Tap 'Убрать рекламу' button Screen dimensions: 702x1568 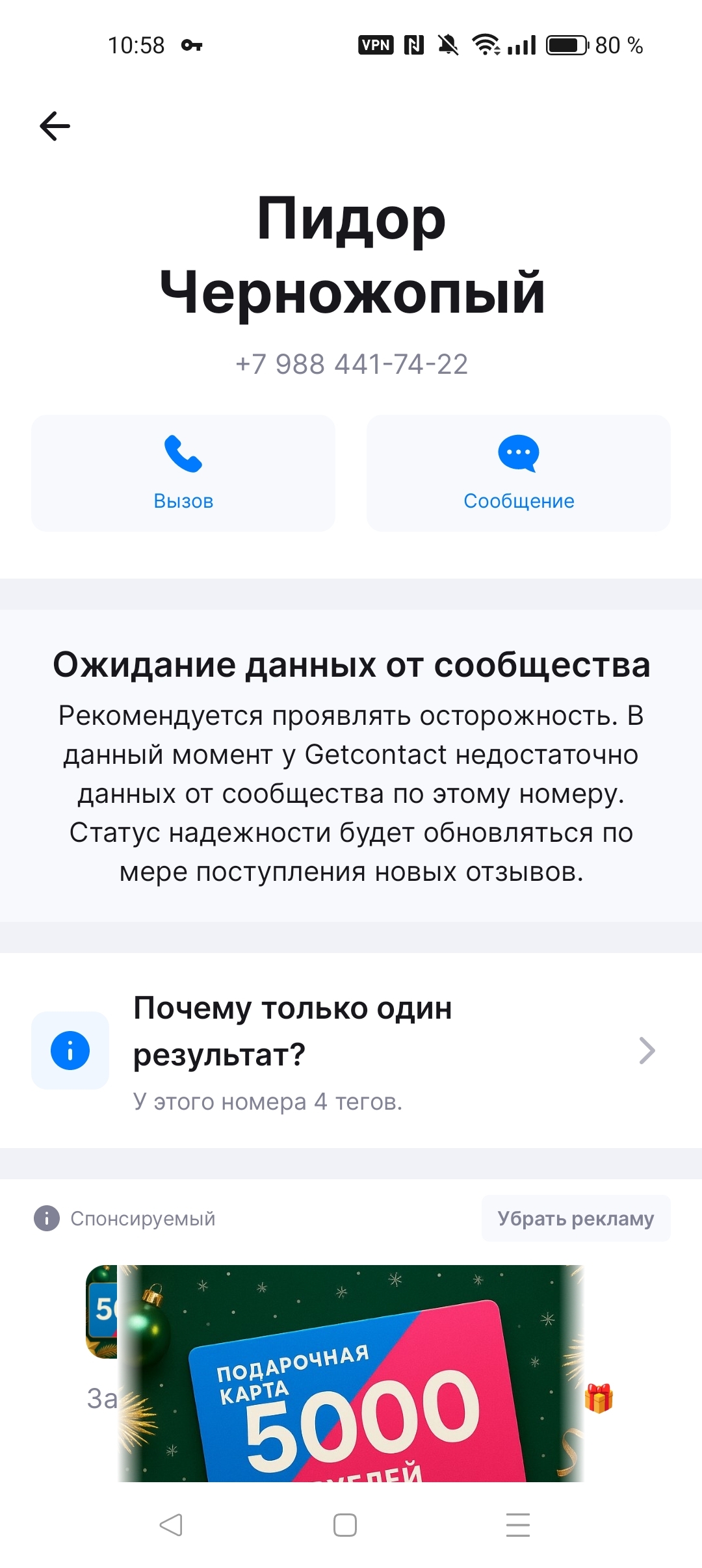pos(575,1218)
